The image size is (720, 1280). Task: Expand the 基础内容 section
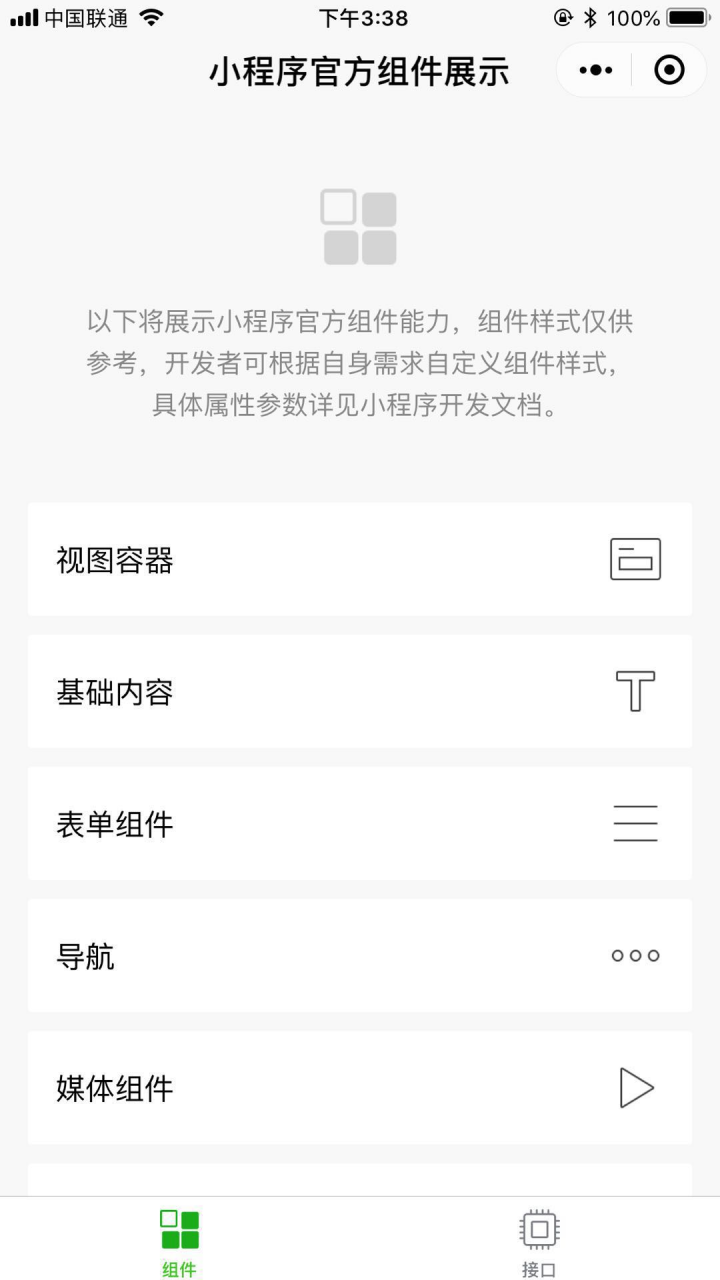360,691
